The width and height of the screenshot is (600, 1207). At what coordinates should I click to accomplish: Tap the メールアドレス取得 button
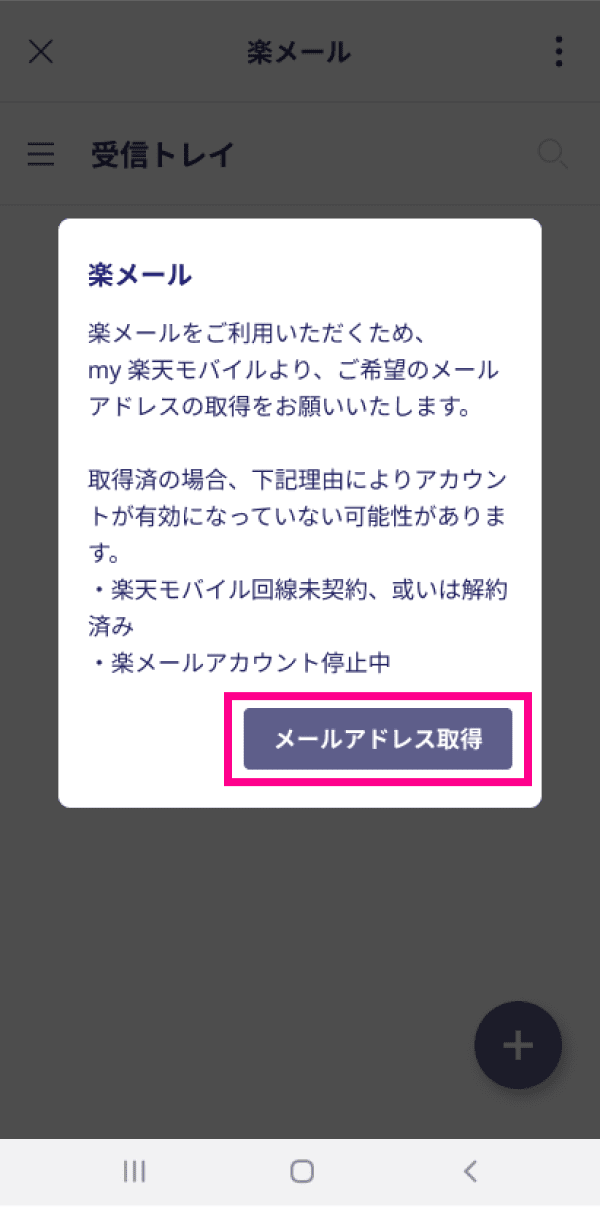click(378, 739)
